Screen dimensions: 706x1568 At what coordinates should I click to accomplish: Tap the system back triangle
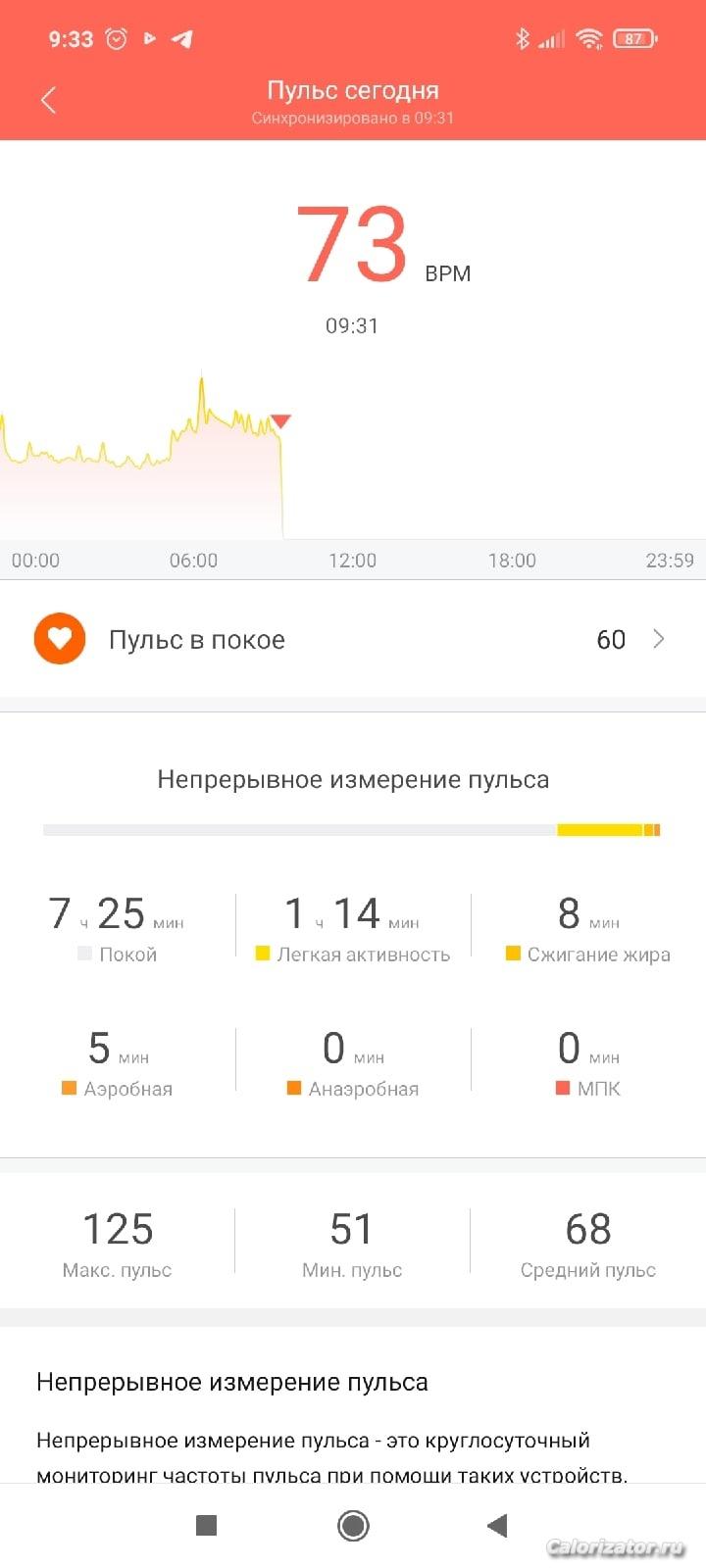point(498,1525)
